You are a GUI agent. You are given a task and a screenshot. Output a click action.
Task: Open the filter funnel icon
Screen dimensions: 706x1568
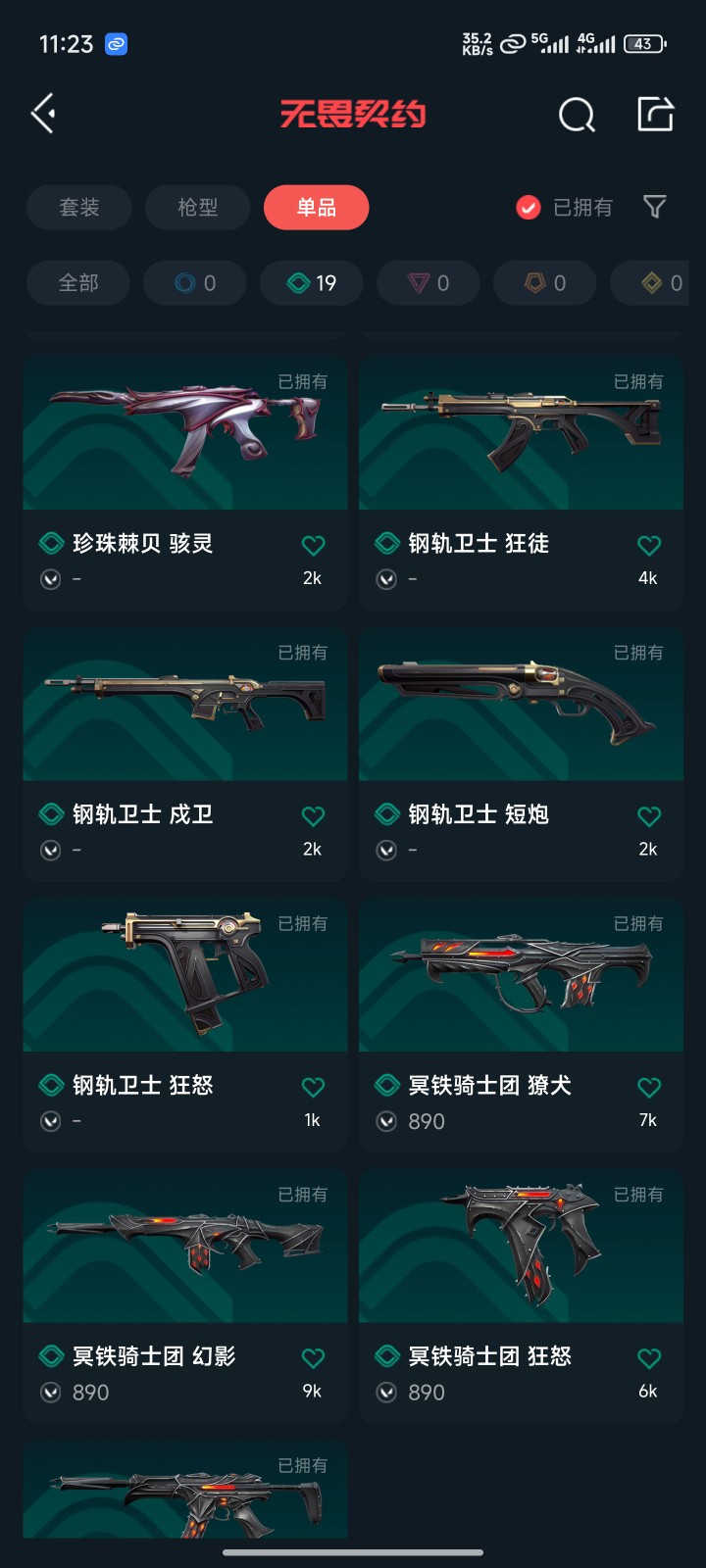(655, 207)
